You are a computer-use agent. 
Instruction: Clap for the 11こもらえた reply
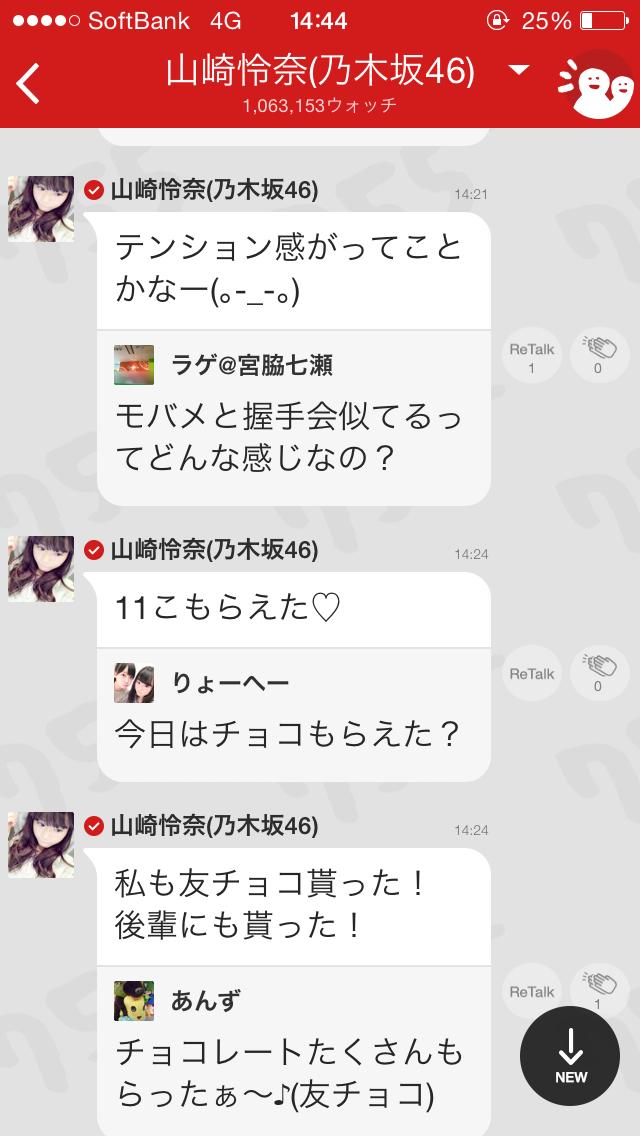tap(599, 673)
